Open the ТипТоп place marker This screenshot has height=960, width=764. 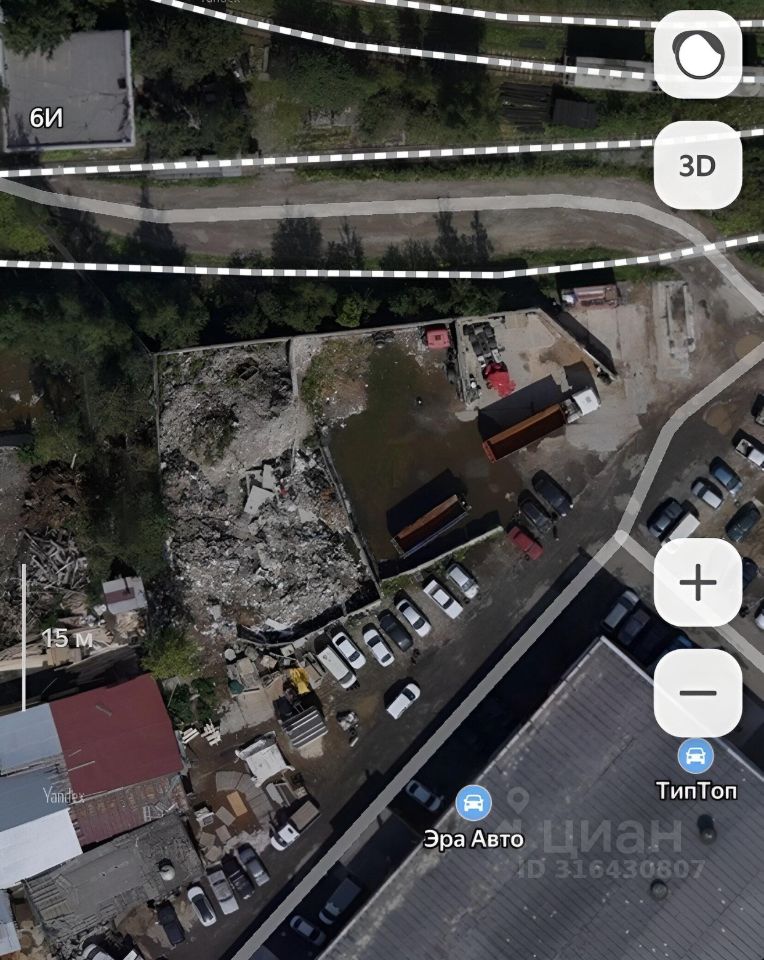[695, 755]
